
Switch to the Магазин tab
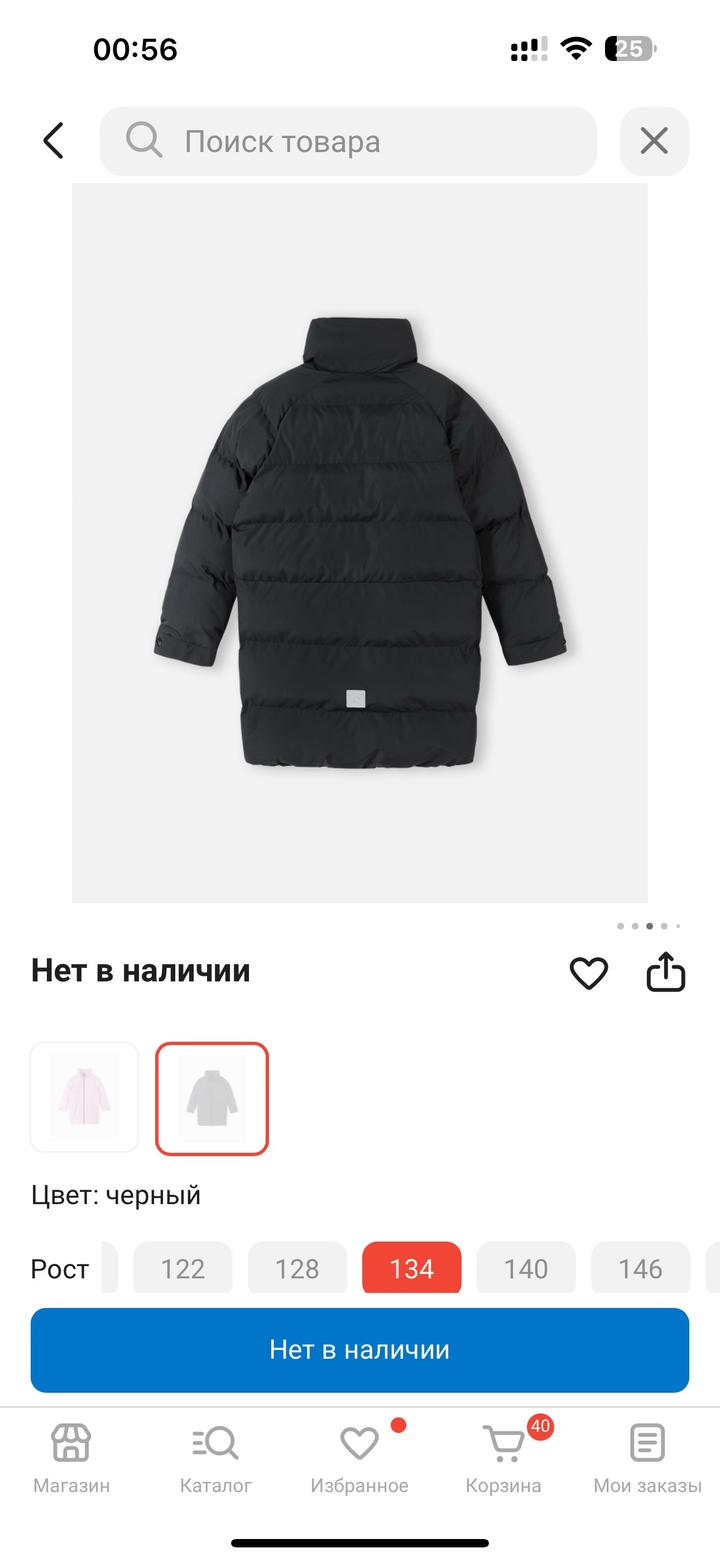pyautogui.click(x=71, y=1458)
